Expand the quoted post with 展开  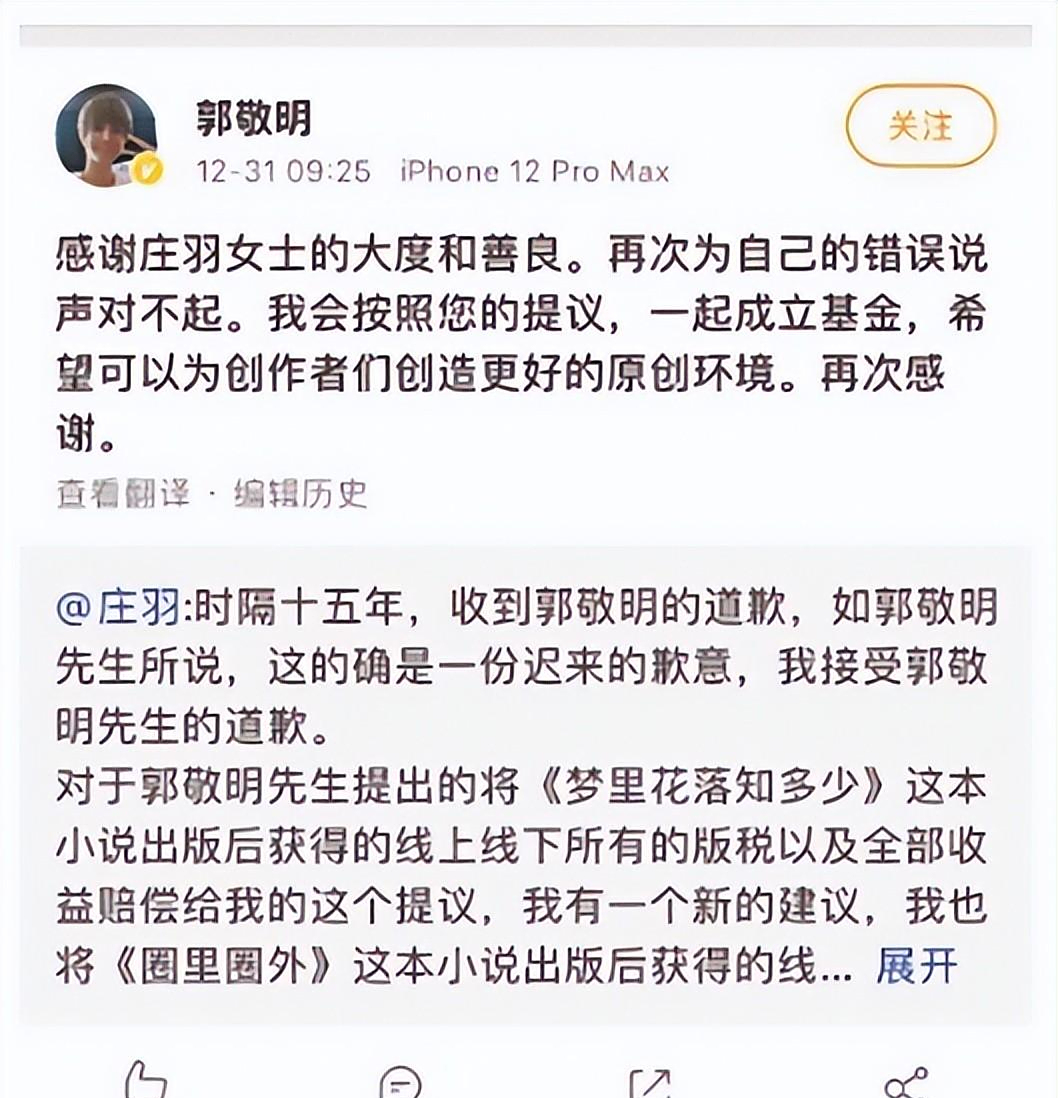point(916,967)
